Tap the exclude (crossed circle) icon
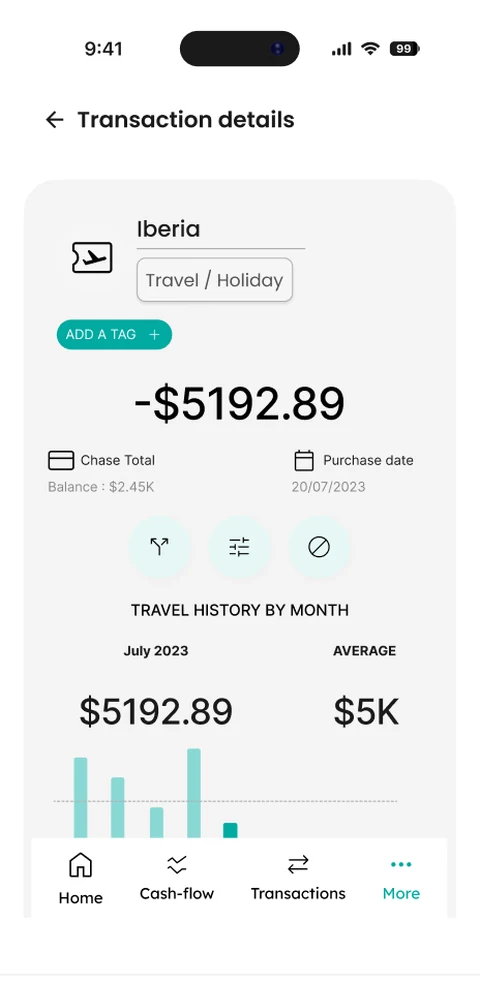The image size is (480, 983). coord(319,547)
